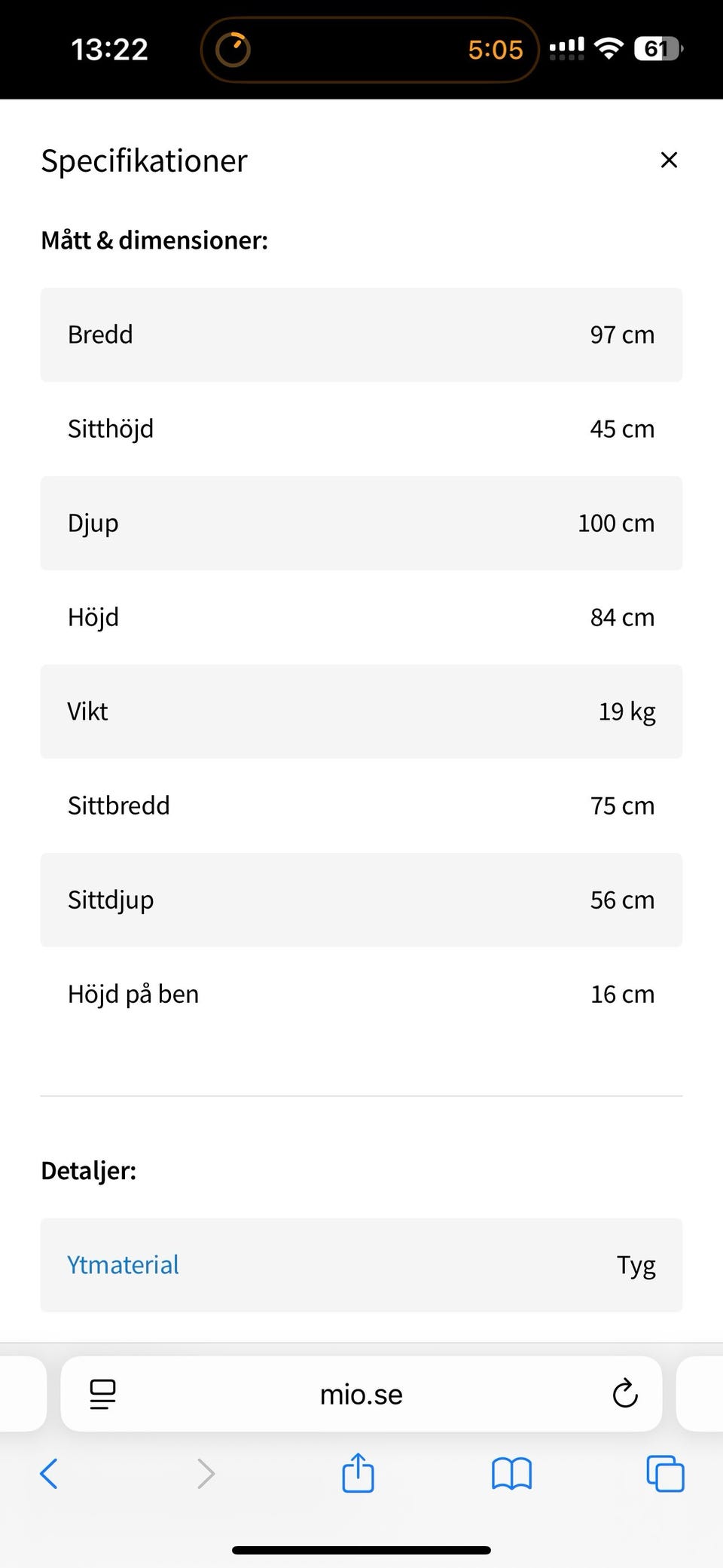Tap the mio.se address field

(361, 1394)
